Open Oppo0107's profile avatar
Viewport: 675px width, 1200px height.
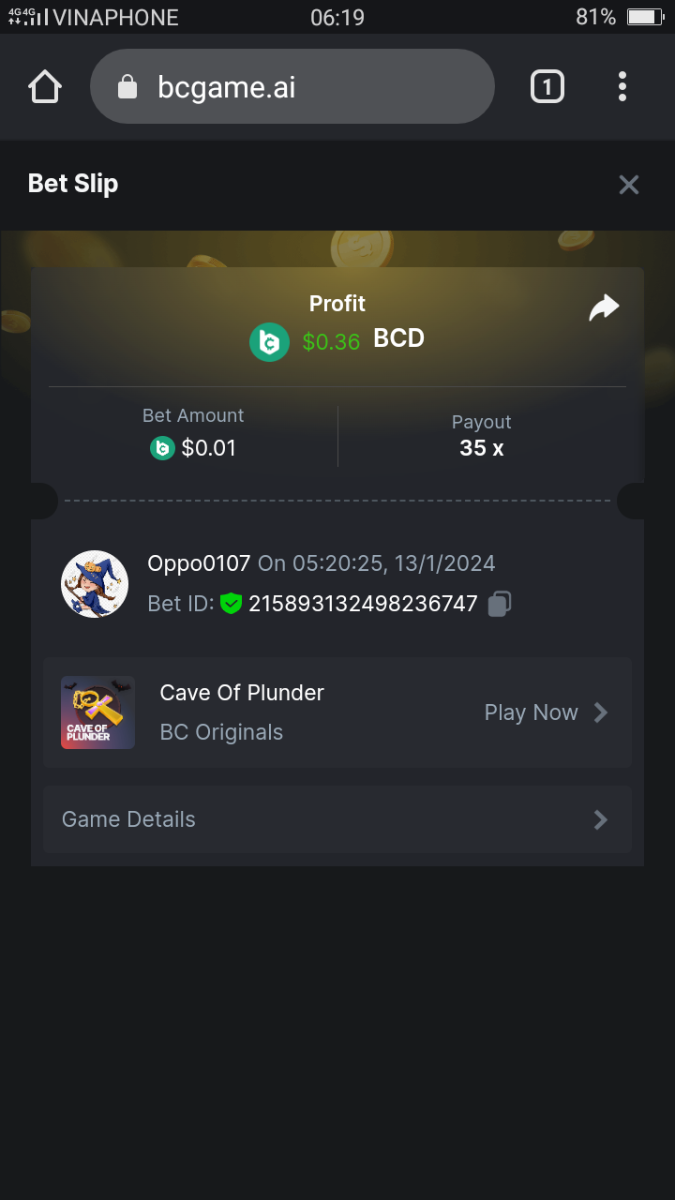95,584
